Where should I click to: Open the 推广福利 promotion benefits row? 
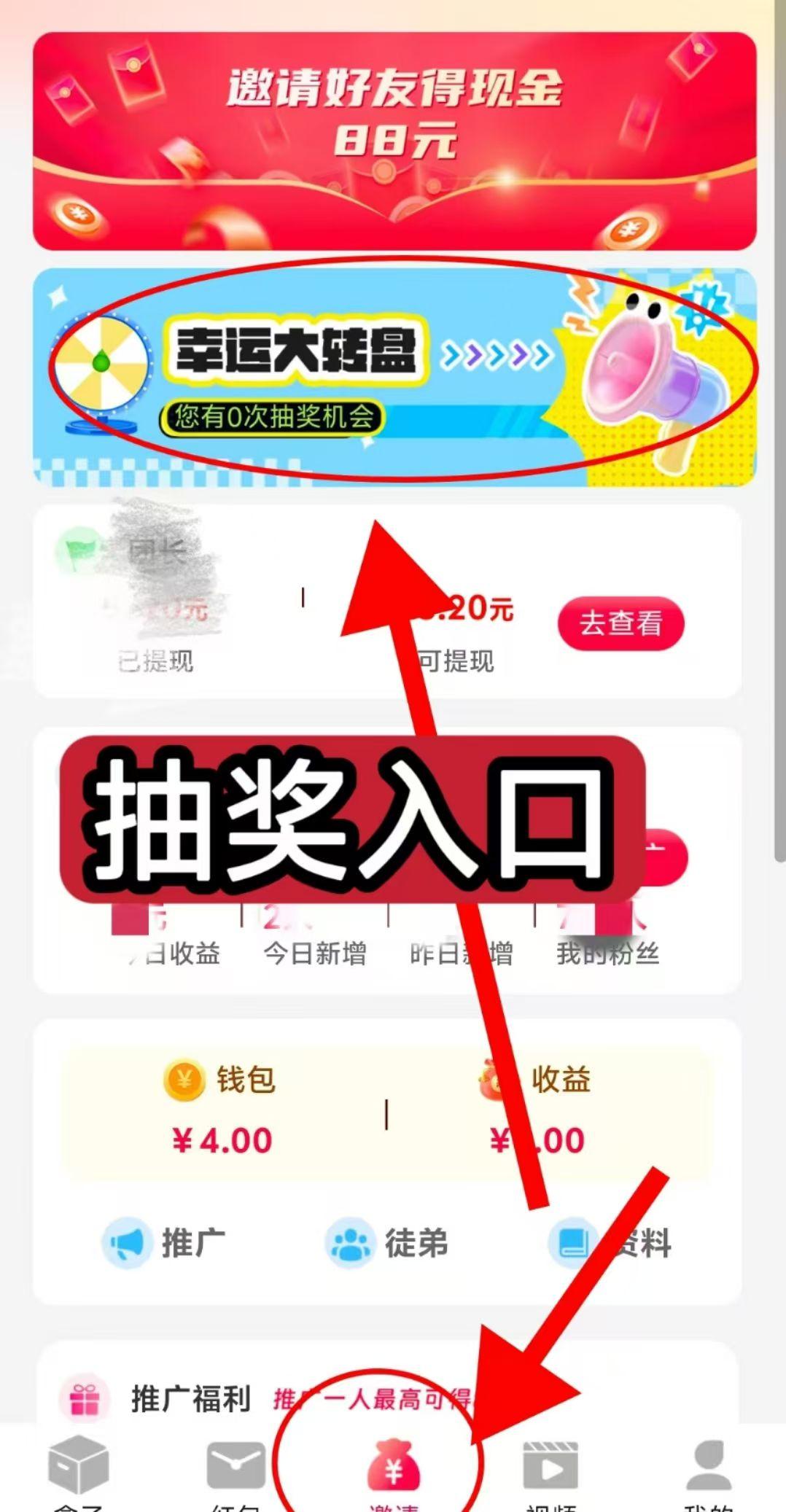pos(387,1398)
